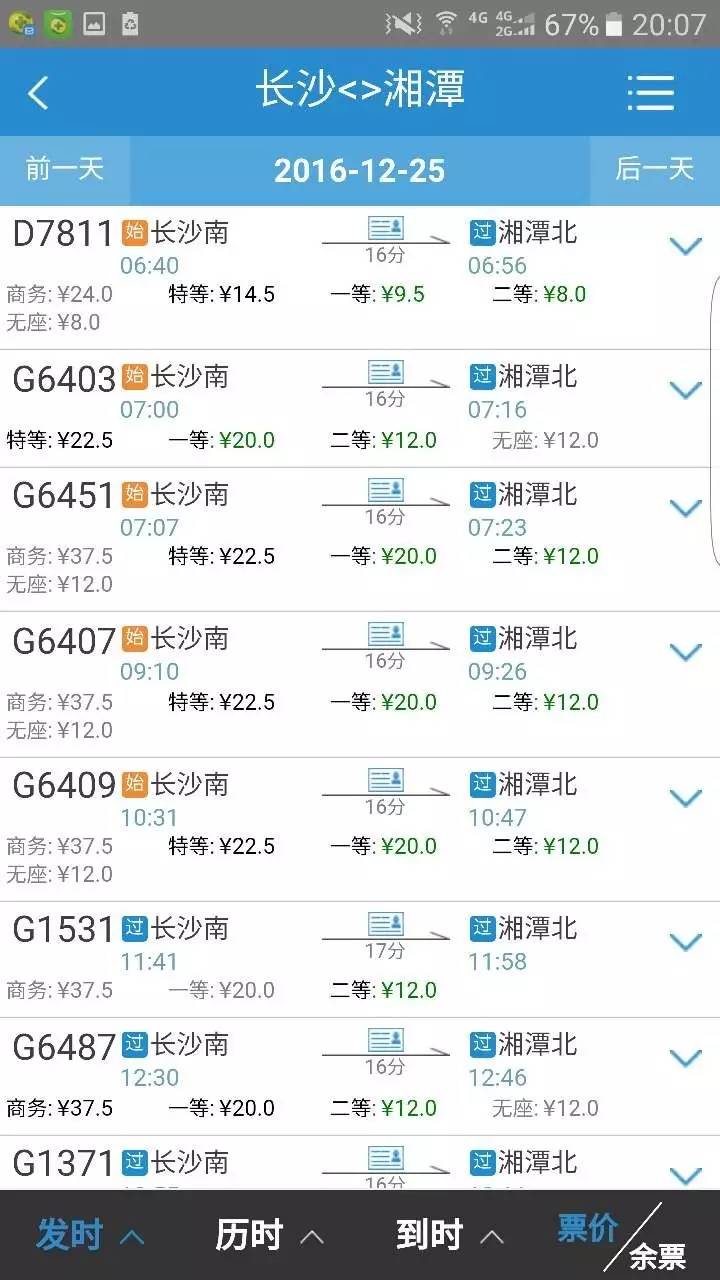Open the list menu icon
720x1280 pixels.
click(x=651, y=92)
